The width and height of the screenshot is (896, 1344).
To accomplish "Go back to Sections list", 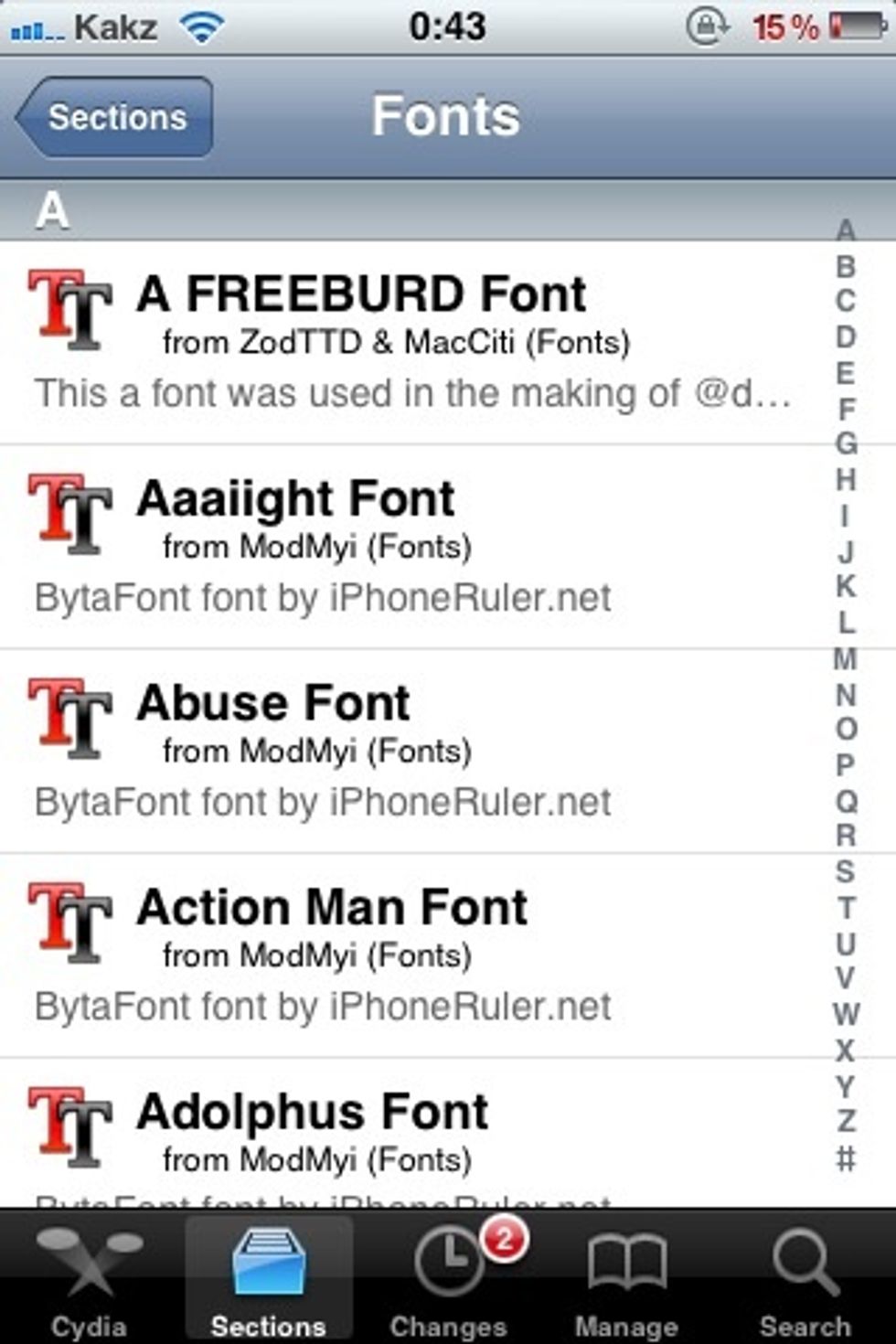I will (116, 117).
